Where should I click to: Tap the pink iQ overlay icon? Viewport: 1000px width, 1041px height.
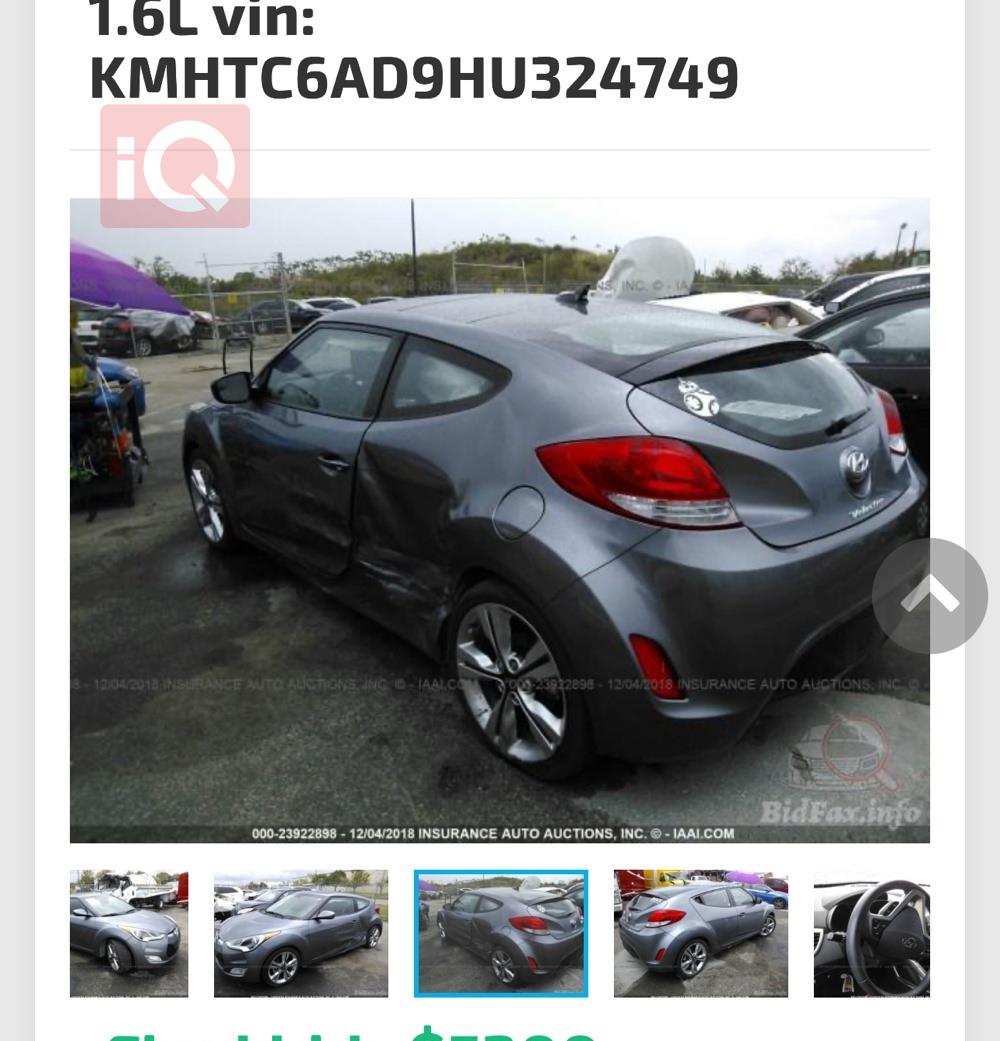tap(175, 166)
